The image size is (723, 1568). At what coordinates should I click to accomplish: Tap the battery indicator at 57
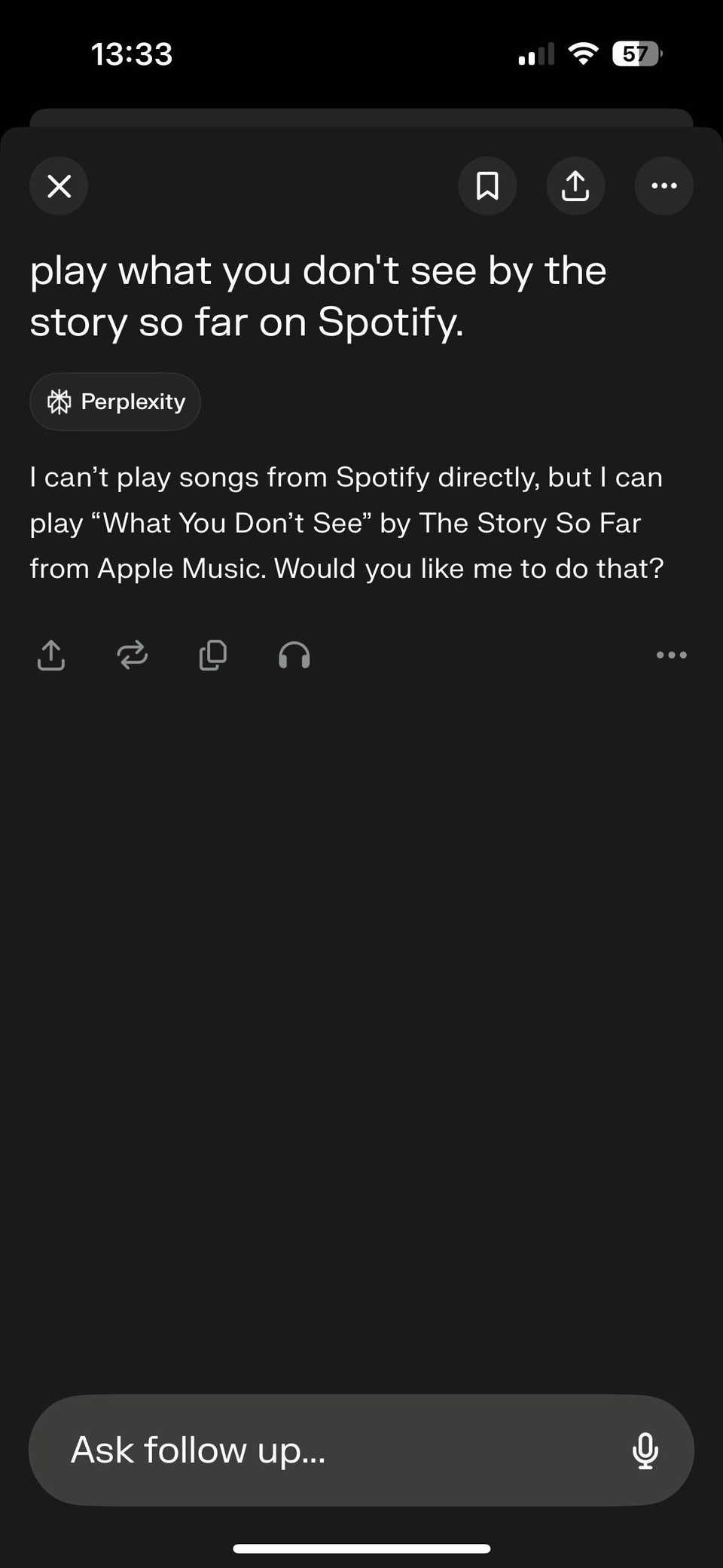(x=635, y=53)
